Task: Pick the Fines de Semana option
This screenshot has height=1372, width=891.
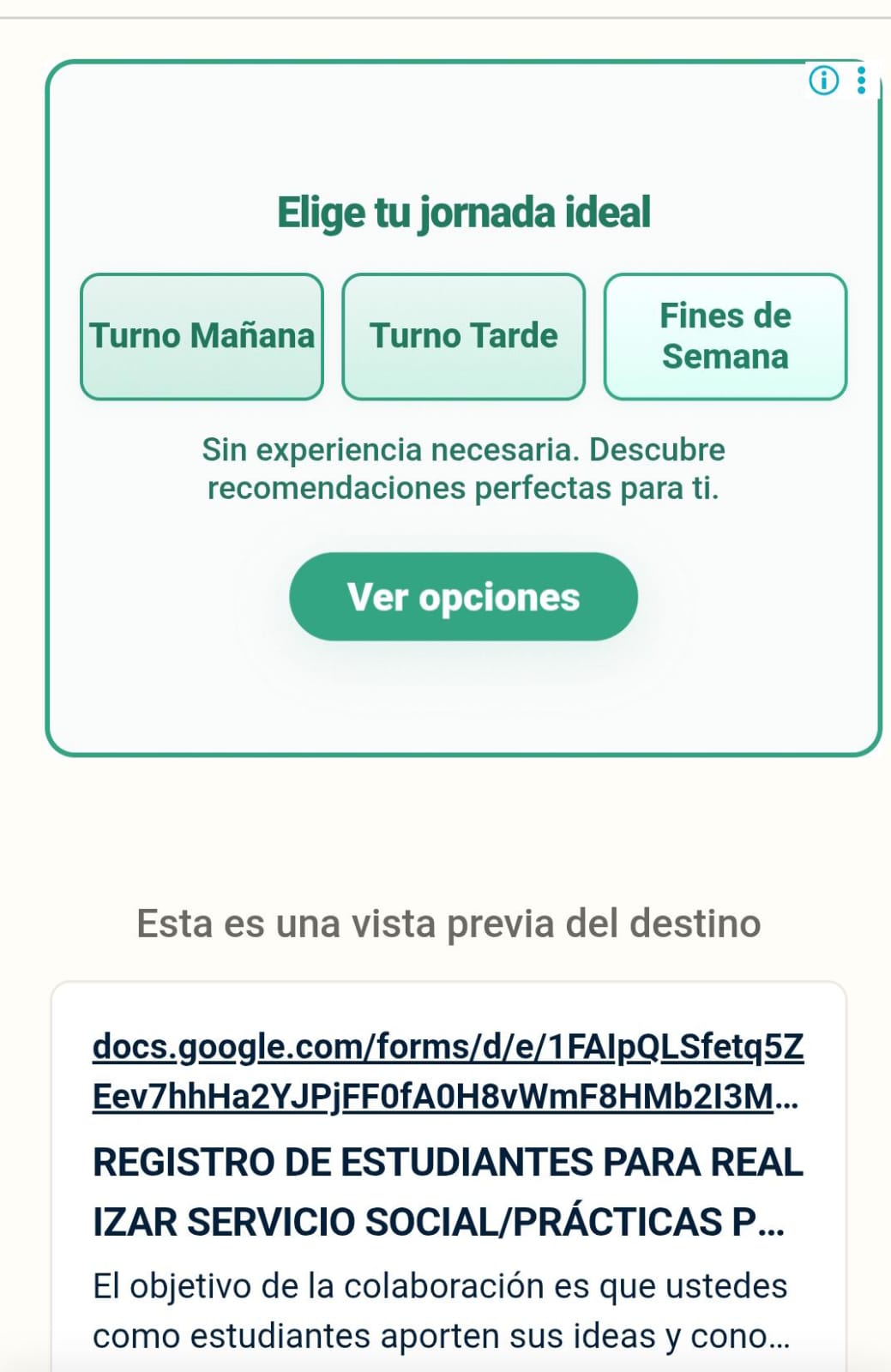Action: click(725, 336)
